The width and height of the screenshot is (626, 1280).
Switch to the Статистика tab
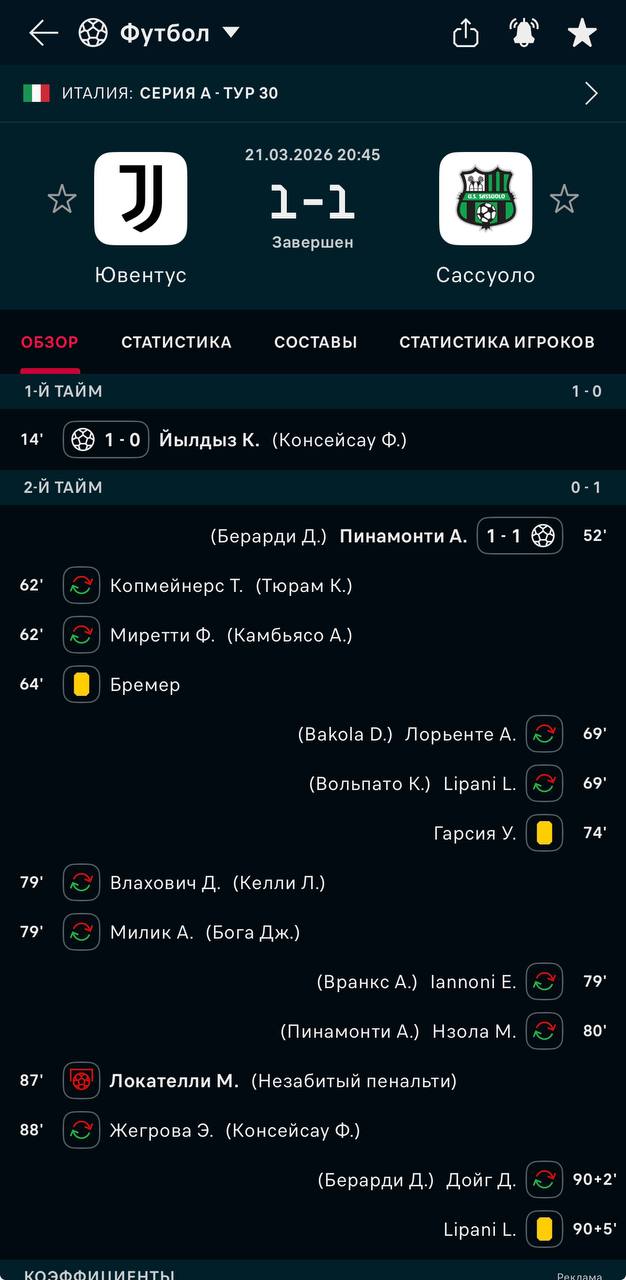176,342
